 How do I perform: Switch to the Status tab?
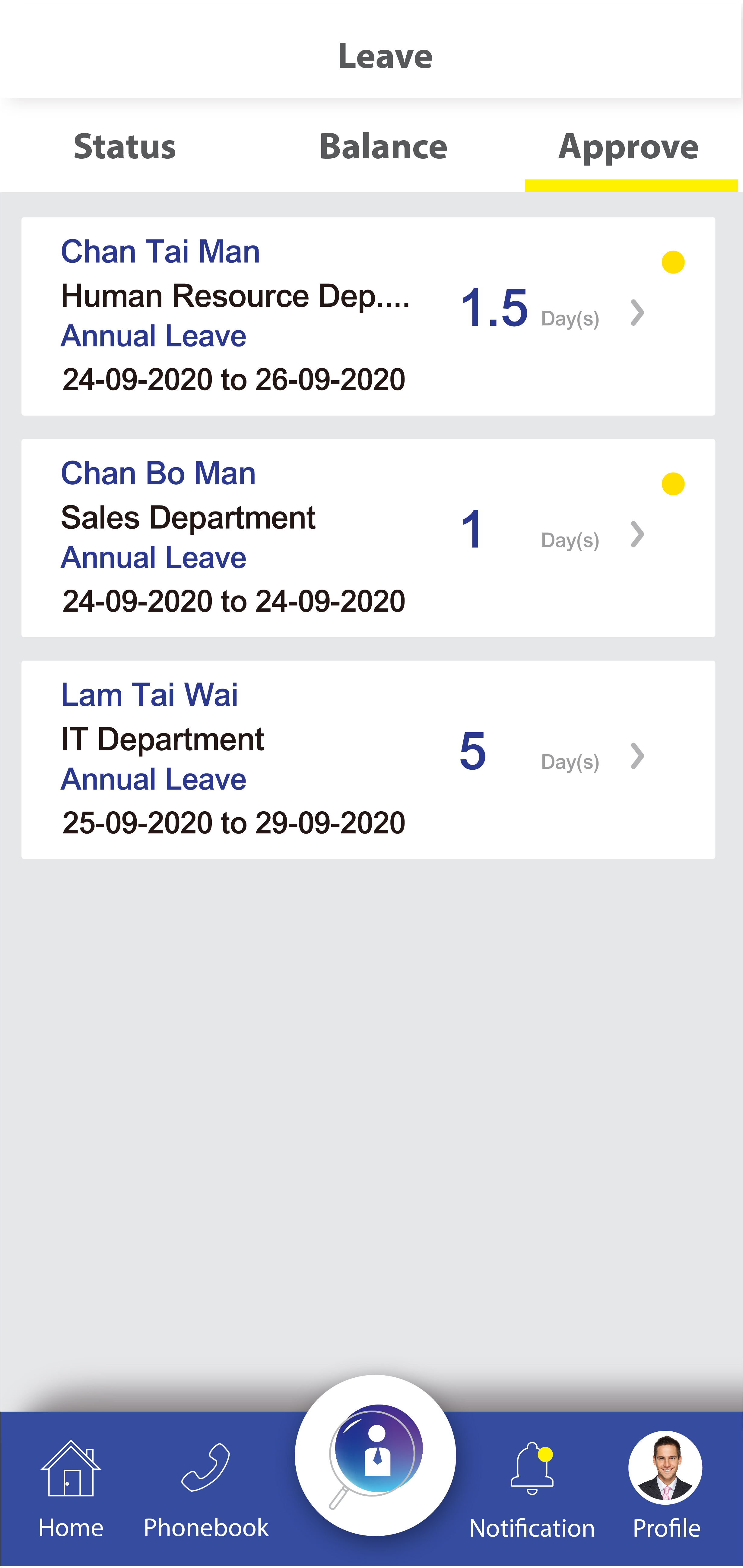tap(125, 146)
